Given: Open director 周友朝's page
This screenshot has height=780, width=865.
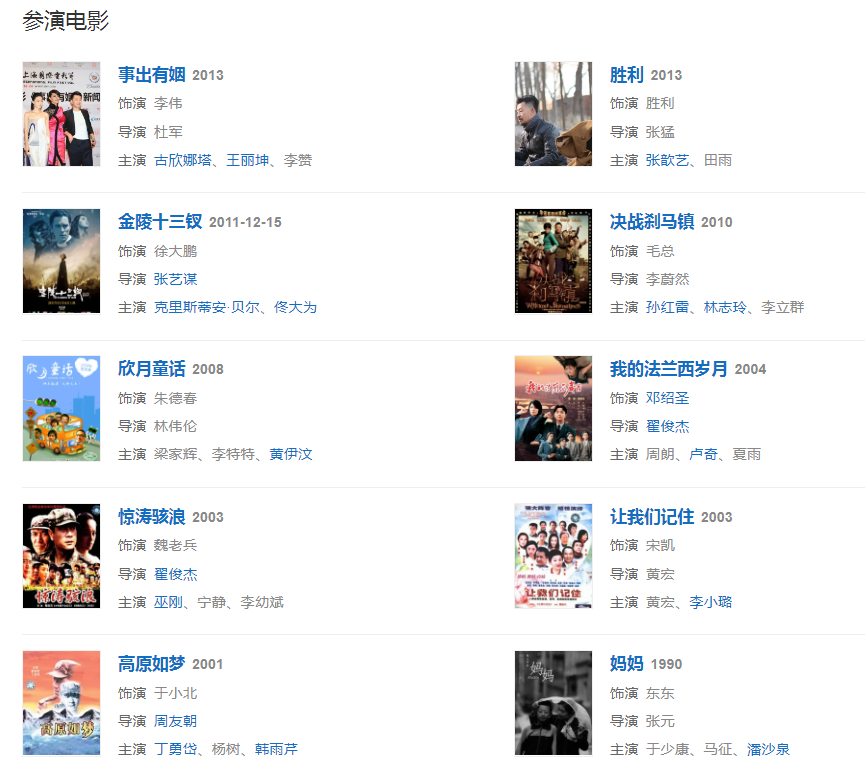Looking at the screenshot, I should (x=175, y=721).
